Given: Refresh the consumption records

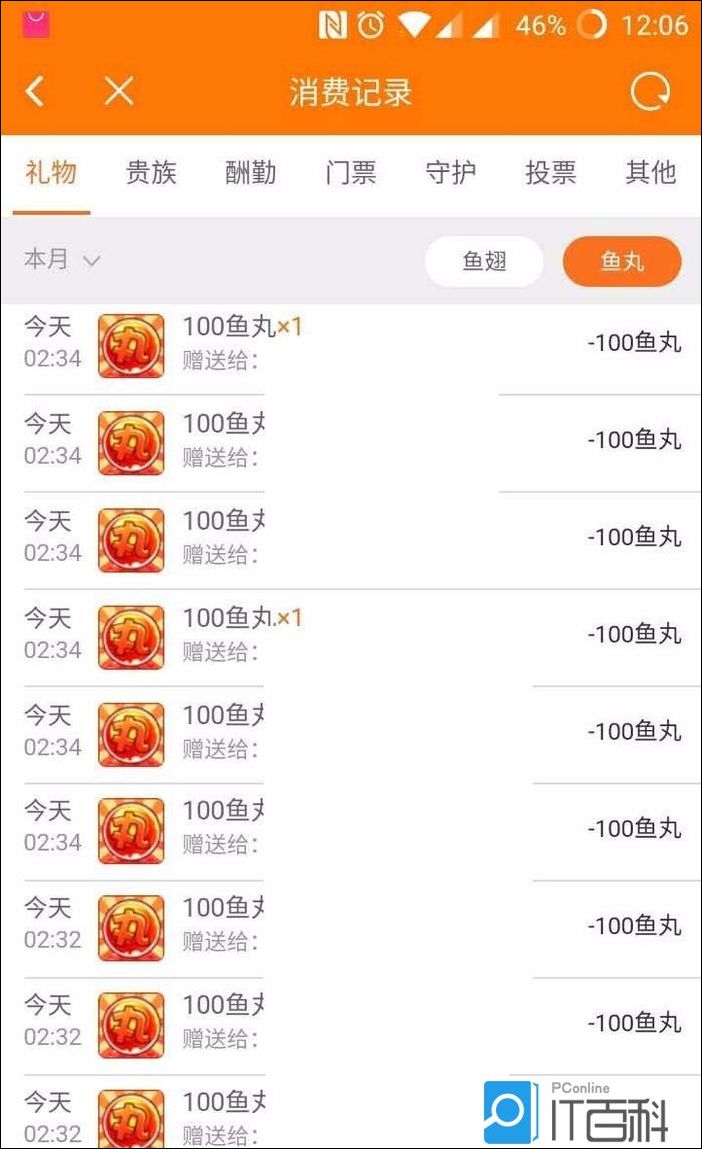Looking at the screenshot, I should pos(651,92).
